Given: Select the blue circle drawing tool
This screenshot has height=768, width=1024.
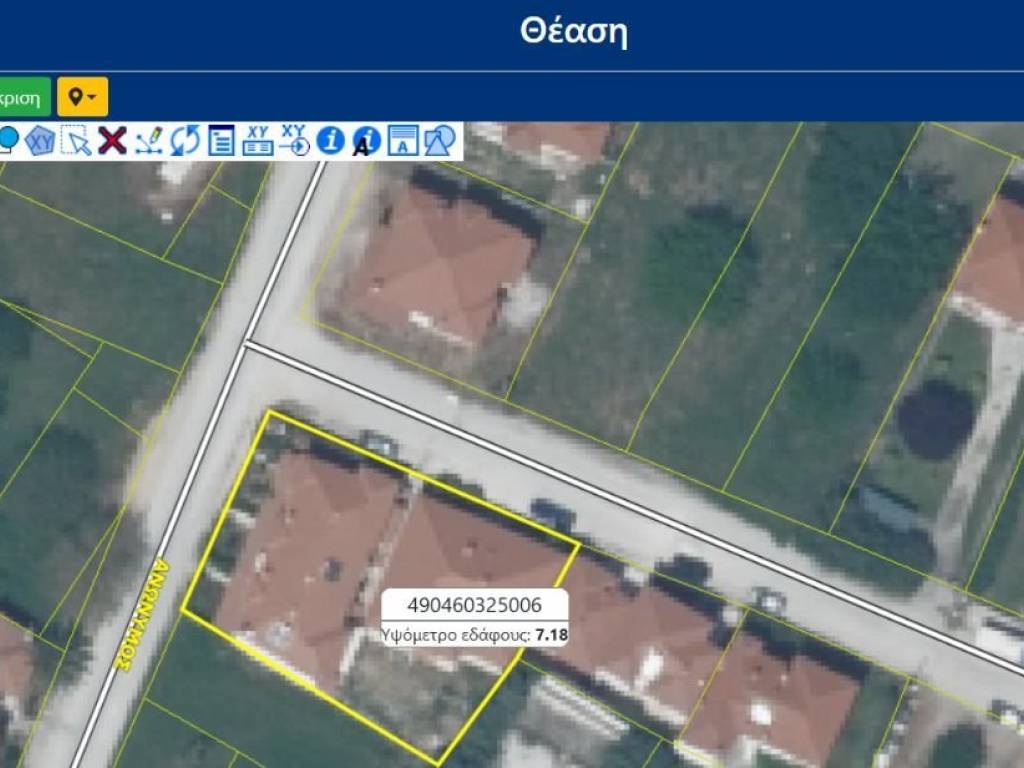Looking at the screenshot, I should coord(8,141).
